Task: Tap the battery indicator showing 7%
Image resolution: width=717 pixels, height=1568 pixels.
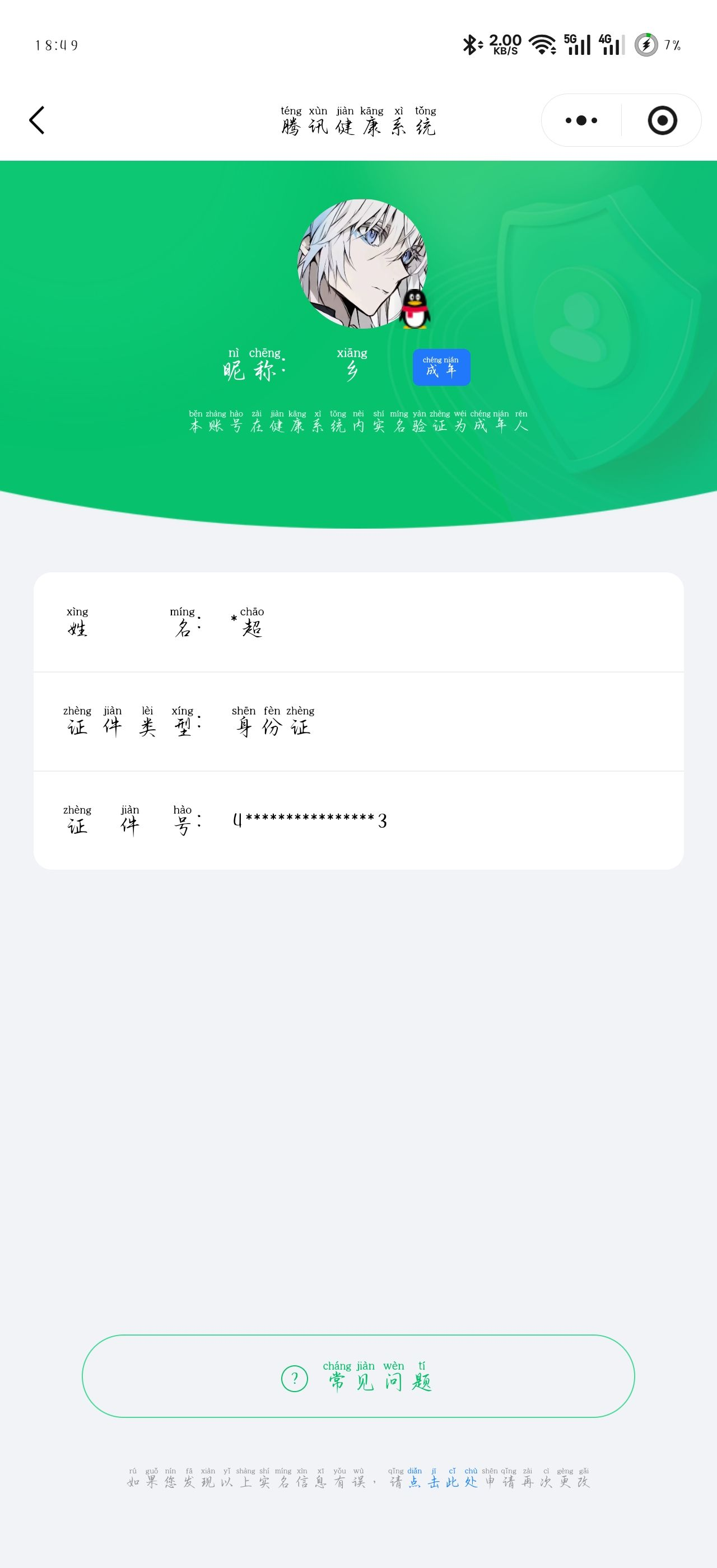Action: click(647, 44)
